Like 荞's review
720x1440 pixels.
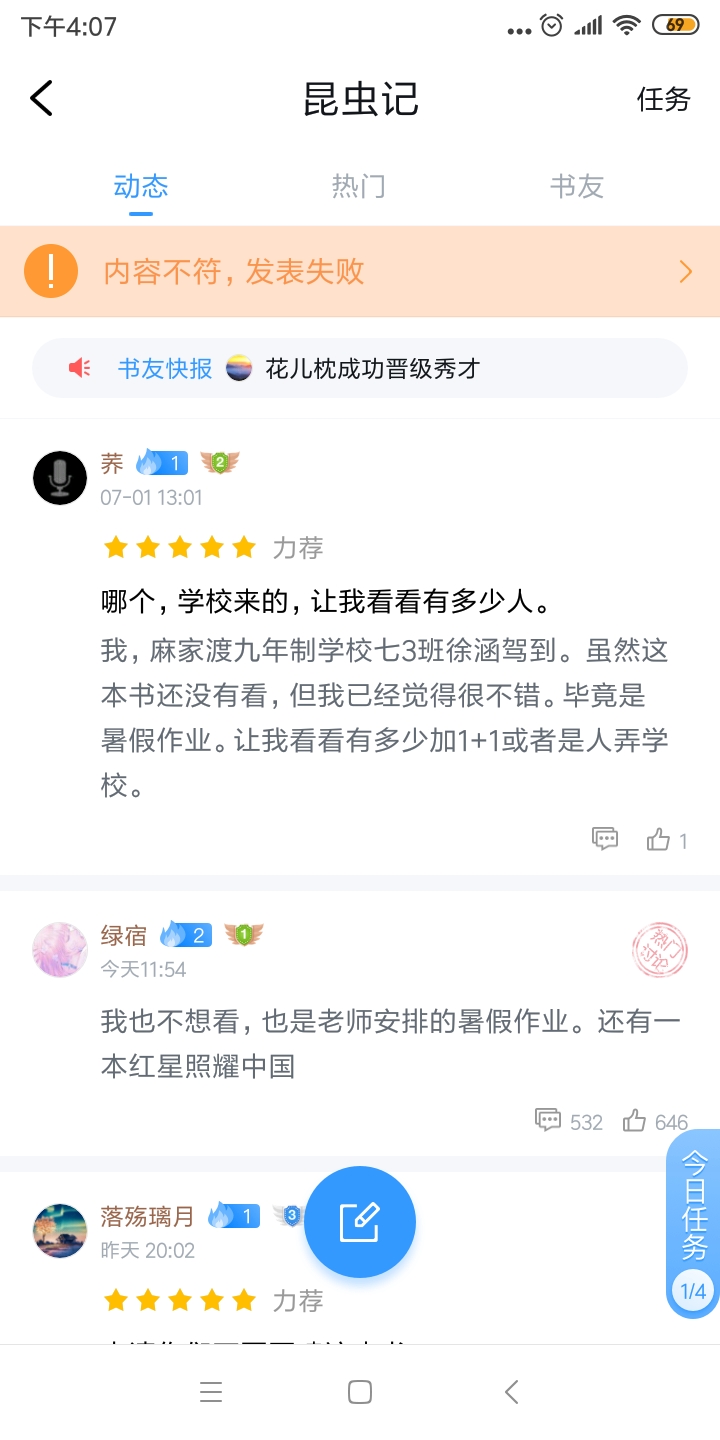point(667,840)
